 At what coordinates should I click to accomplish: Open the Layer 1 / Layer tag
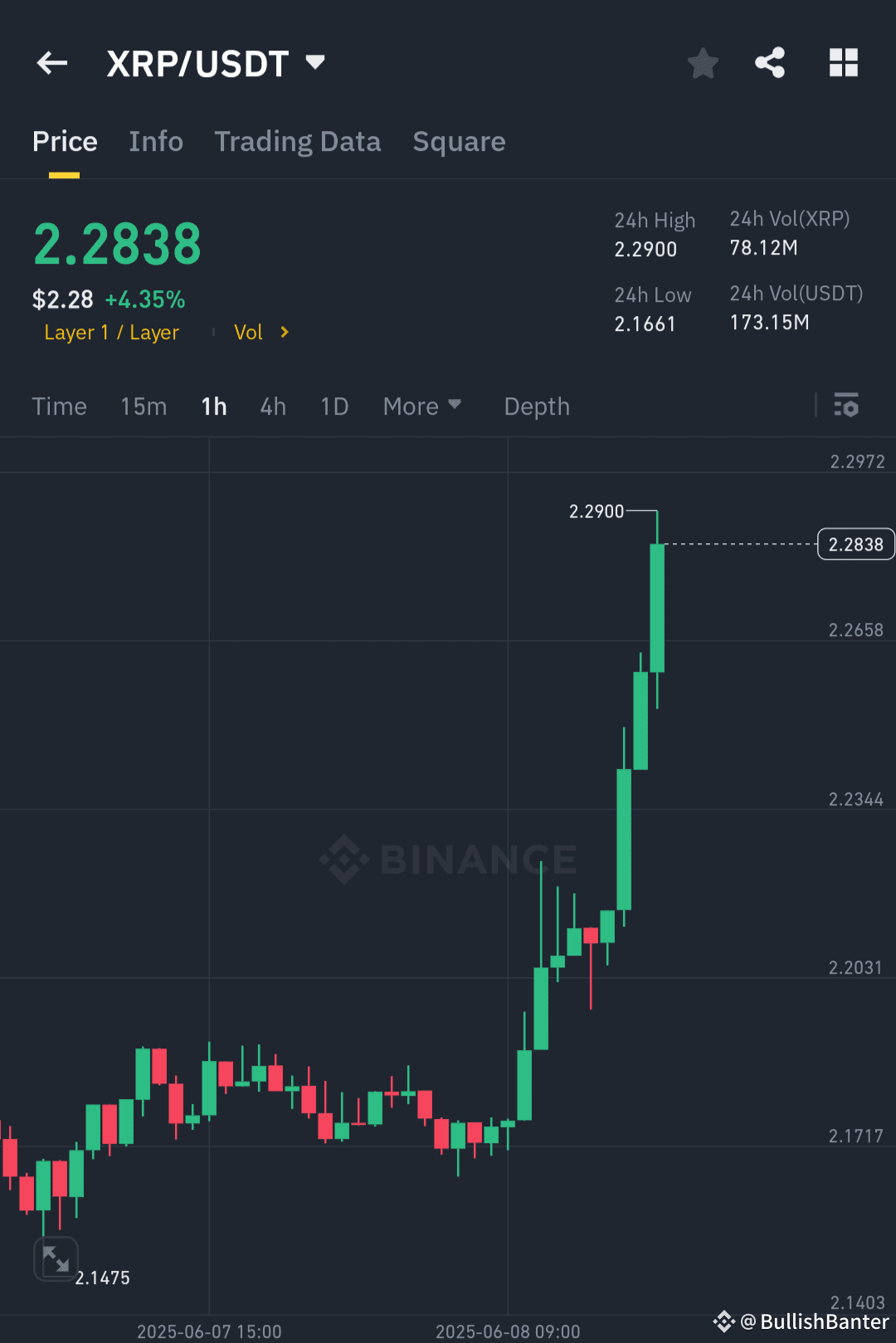point(111,332)
